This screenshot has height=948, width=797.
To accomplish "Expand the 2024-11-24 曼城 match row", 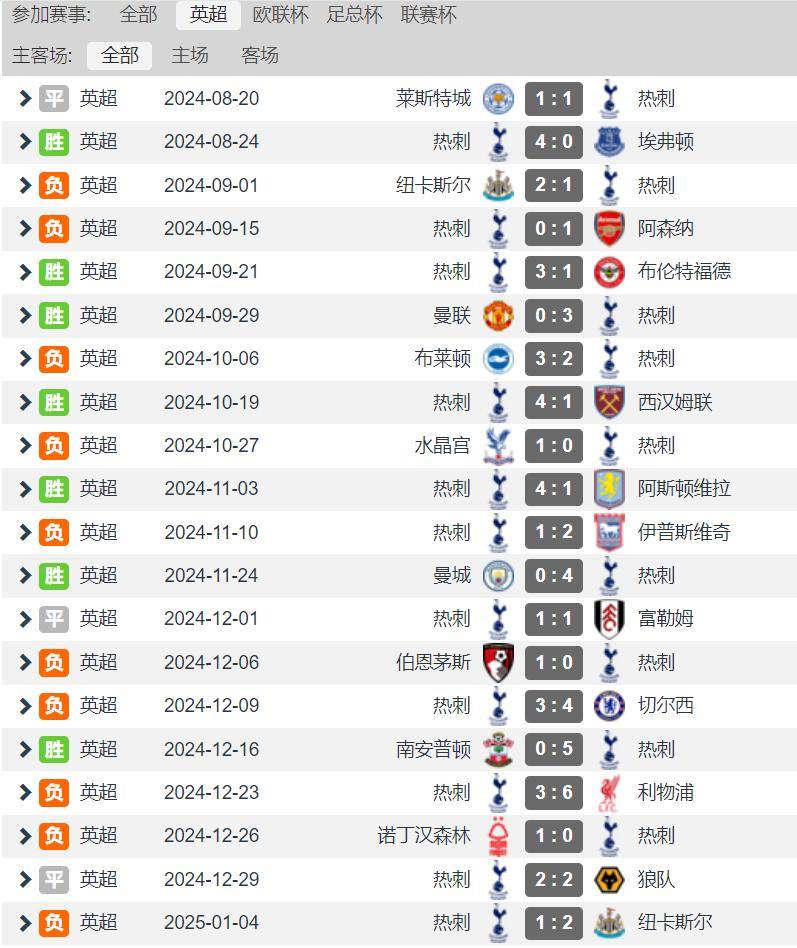I will (x=25, y=576).
